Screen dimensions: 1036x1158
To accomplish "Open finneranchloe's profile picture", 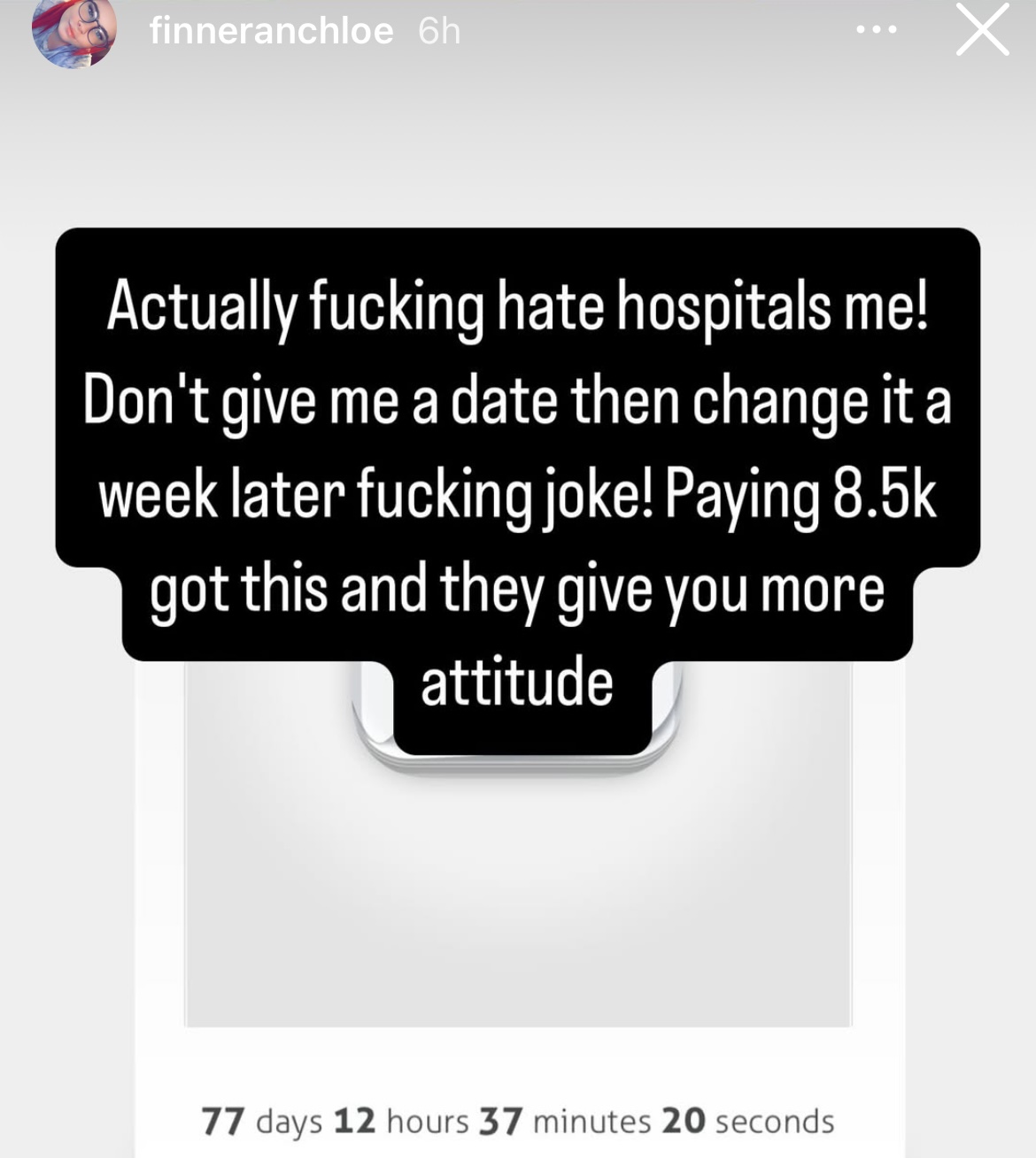I will [74, 32].
